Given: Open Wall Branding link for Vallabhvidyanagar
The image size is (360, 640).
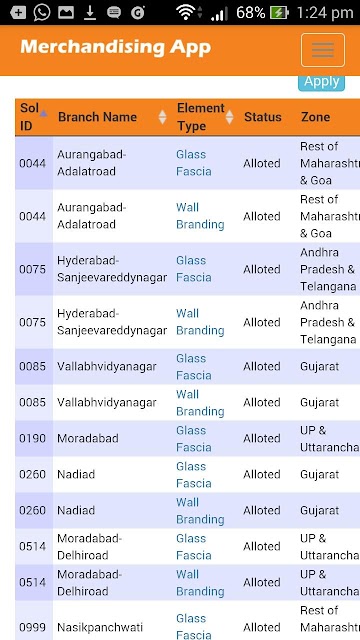Looking at the screenshot, I should (200, 402).
